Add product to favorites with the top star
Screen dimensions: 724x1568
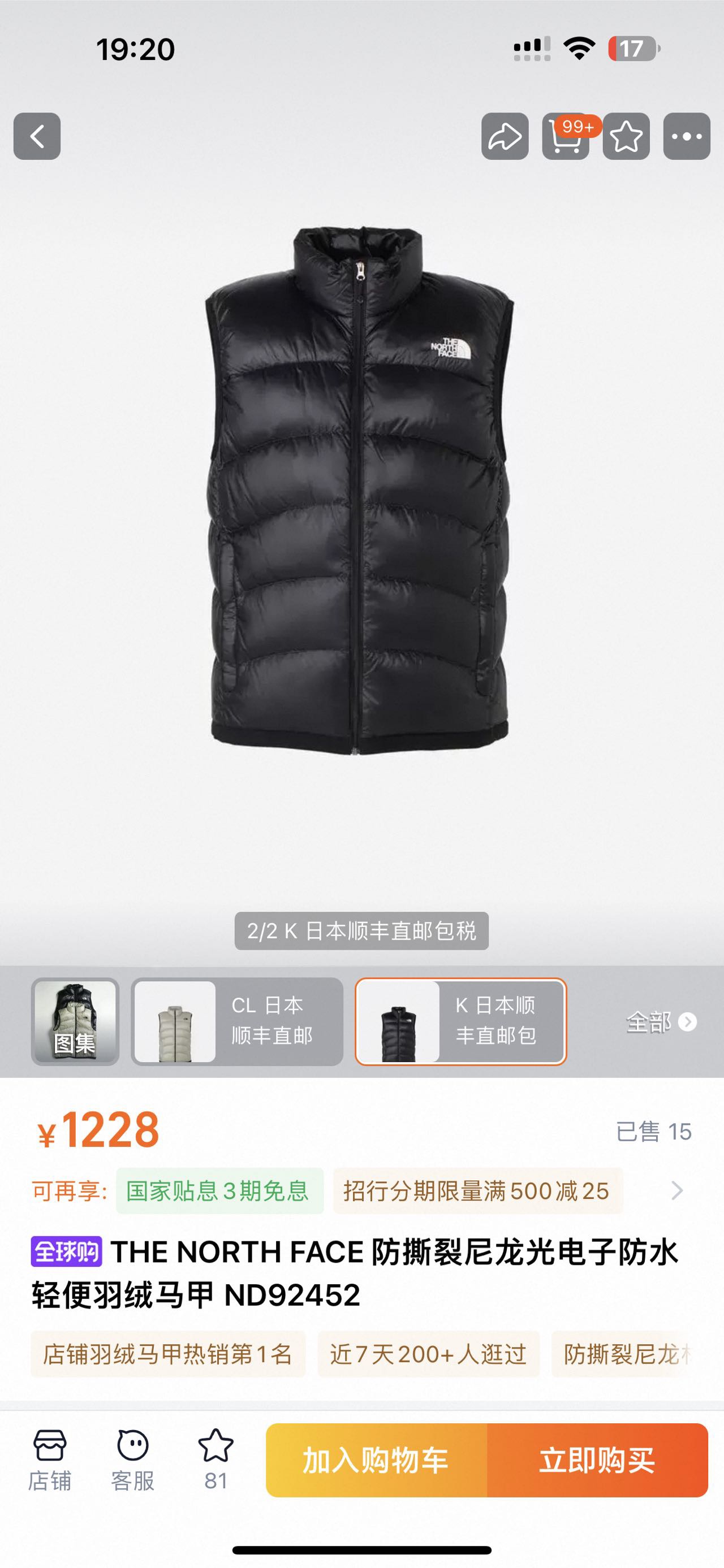click(x=626, y=136)
